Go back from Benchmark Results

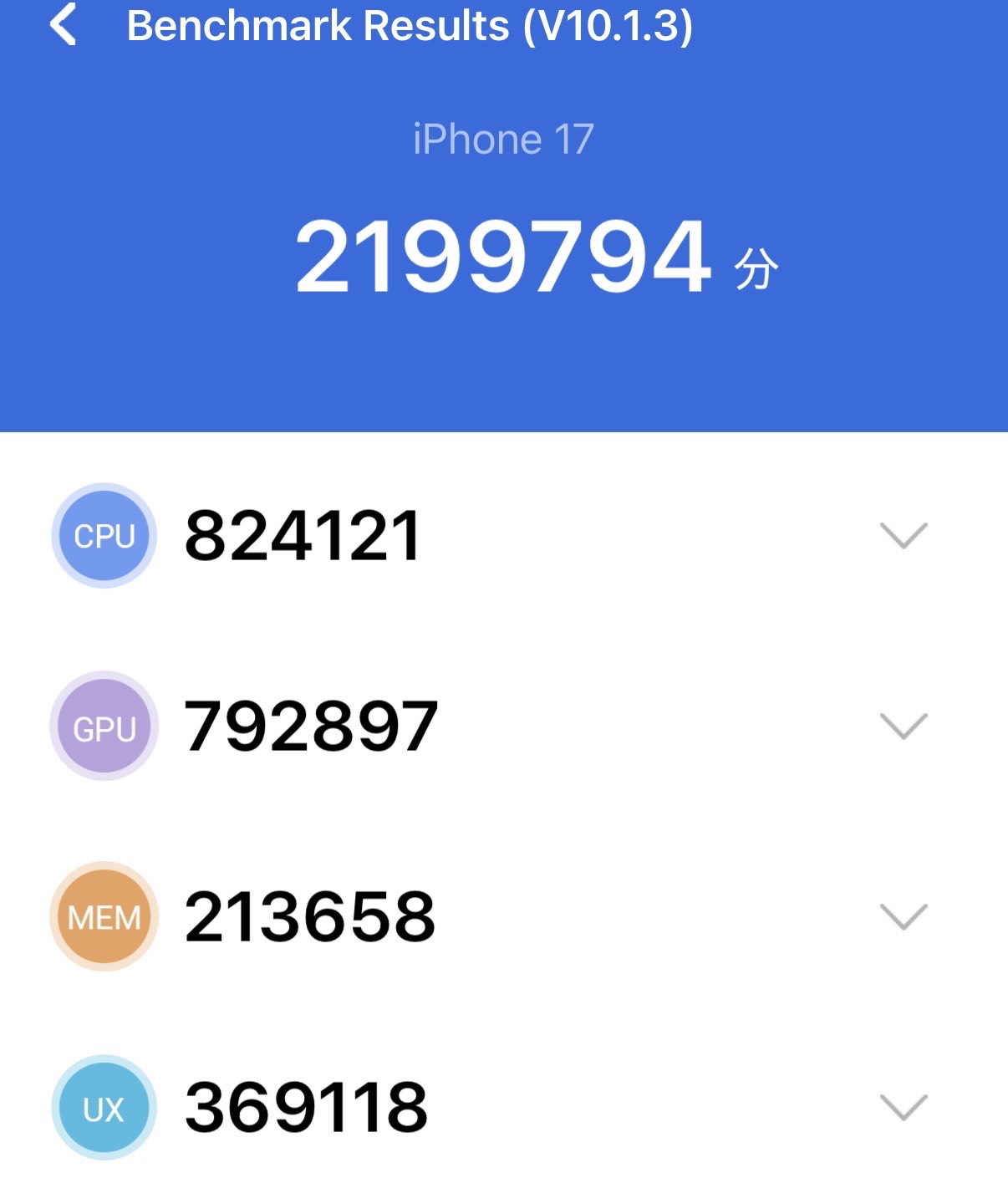click(x=64, y=24)
